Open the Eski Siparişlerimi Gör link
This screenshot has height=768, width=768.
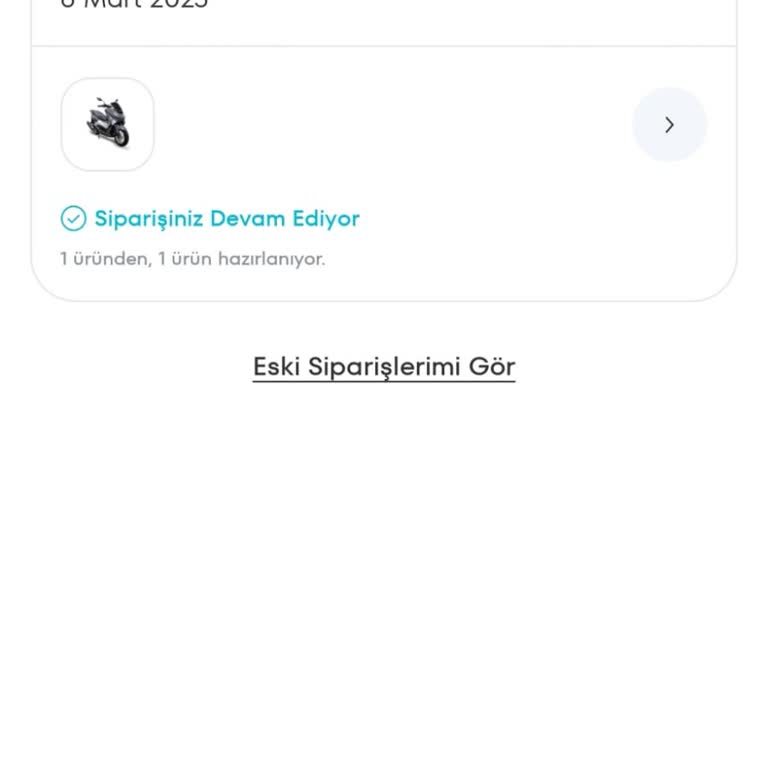[x=384, y=367]
